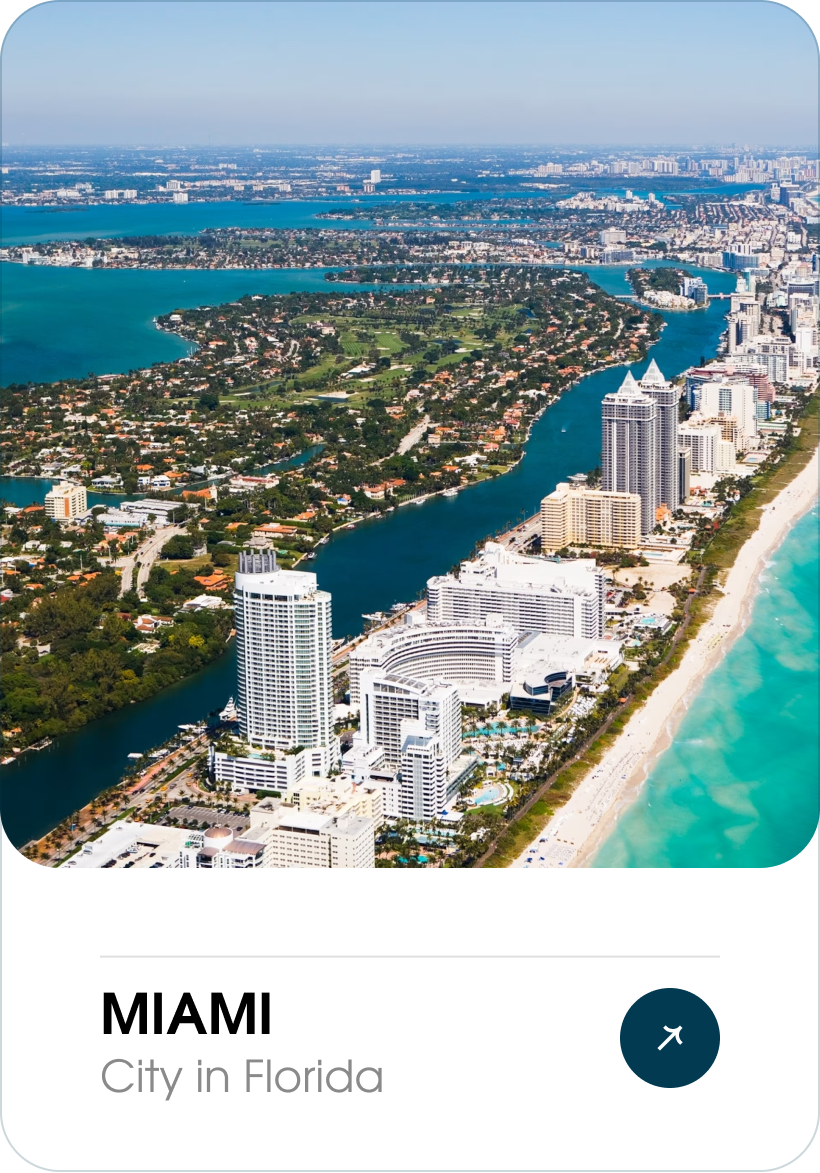
Task: Open the Miami aerial photo card
Action: point(410,435)
